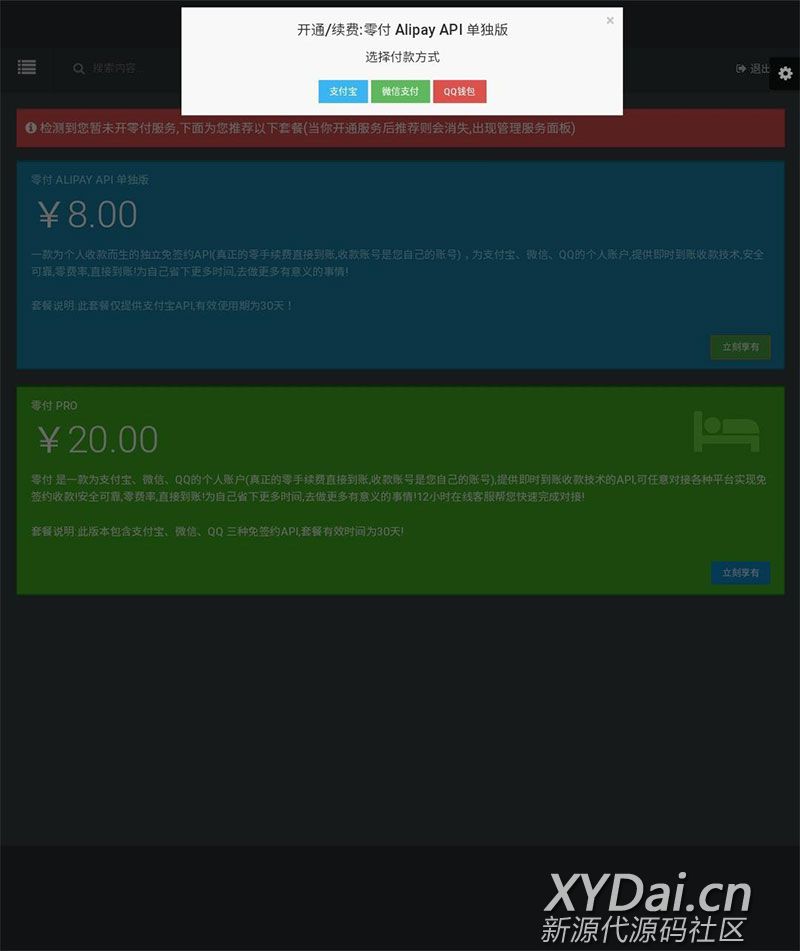Open the side menu list icon
The width and height of the screenshot is (800, 951).
27,67
